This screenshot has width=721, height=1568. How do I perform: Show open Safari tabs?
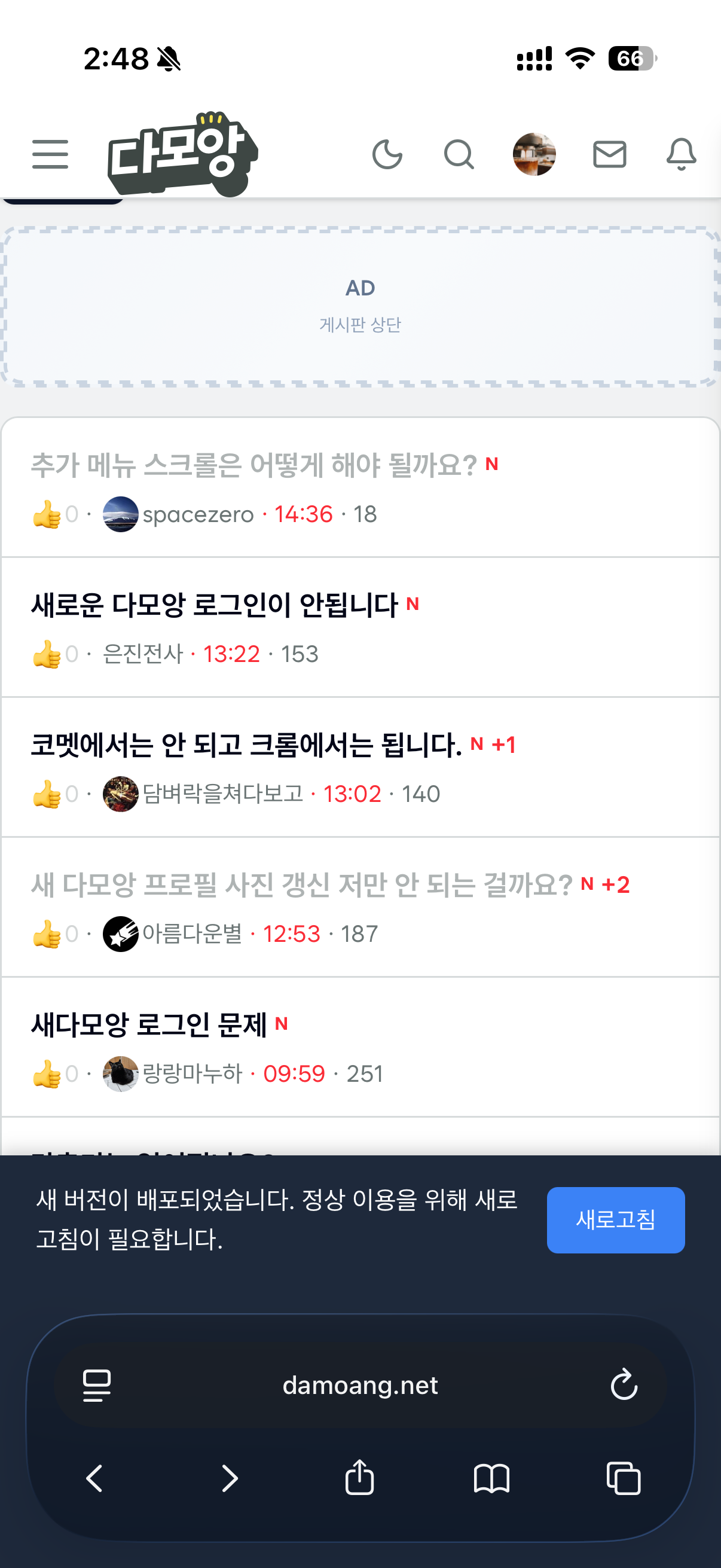pos(624,1478)
